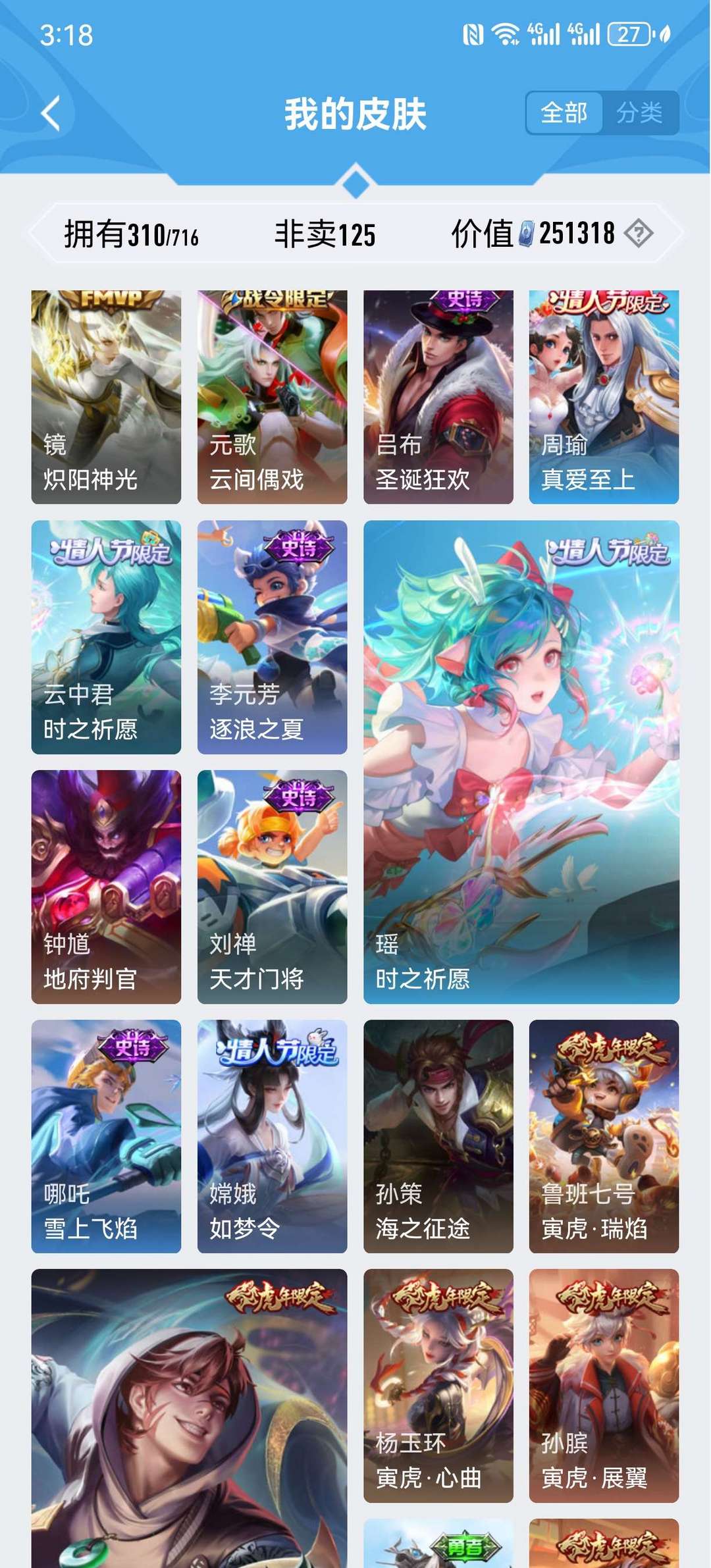The width and height of the screenshot is (711, 1568).
Task: View the 吕布 圣诞狂欢 skin
Action: pos(438,397)
